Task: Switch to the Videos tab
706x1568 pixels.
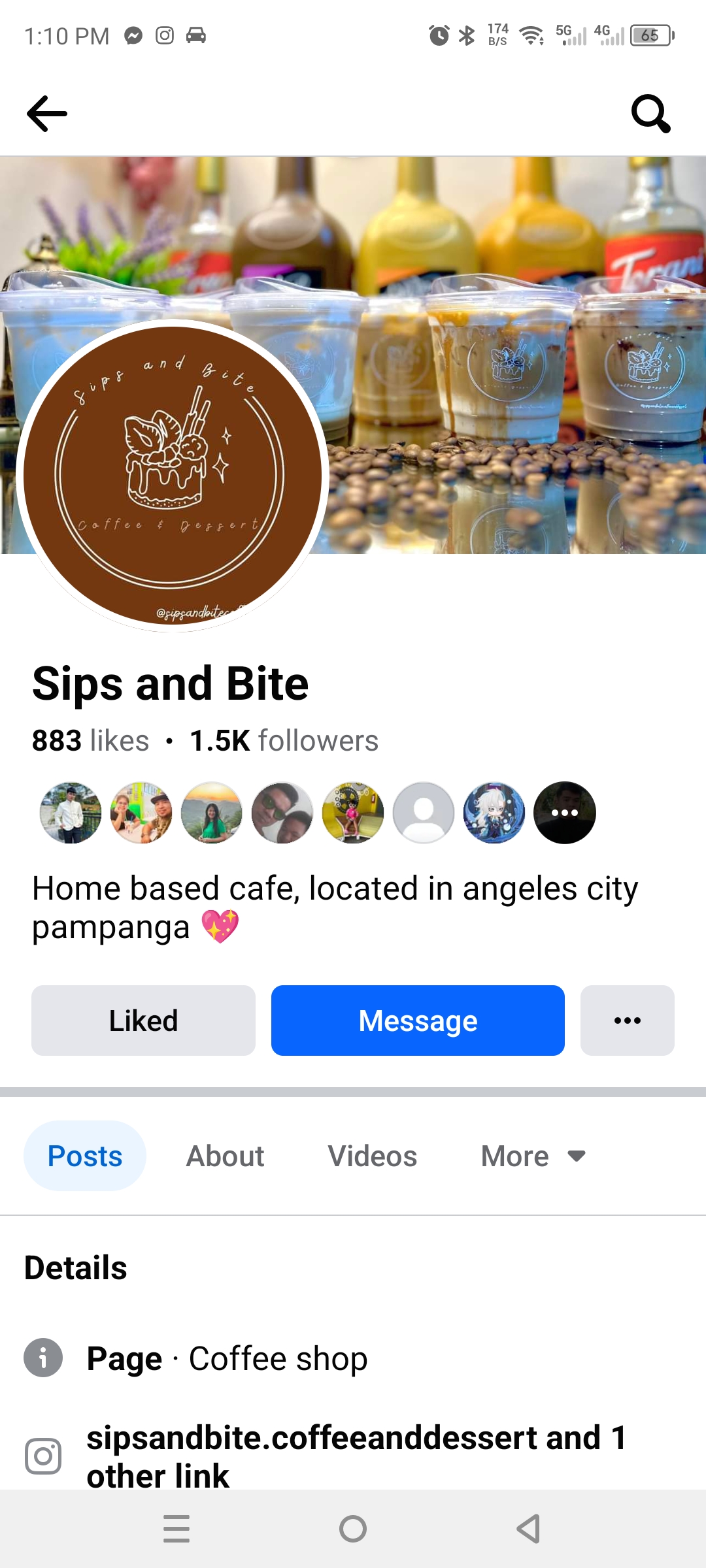Action: [x=372, y=1156]
